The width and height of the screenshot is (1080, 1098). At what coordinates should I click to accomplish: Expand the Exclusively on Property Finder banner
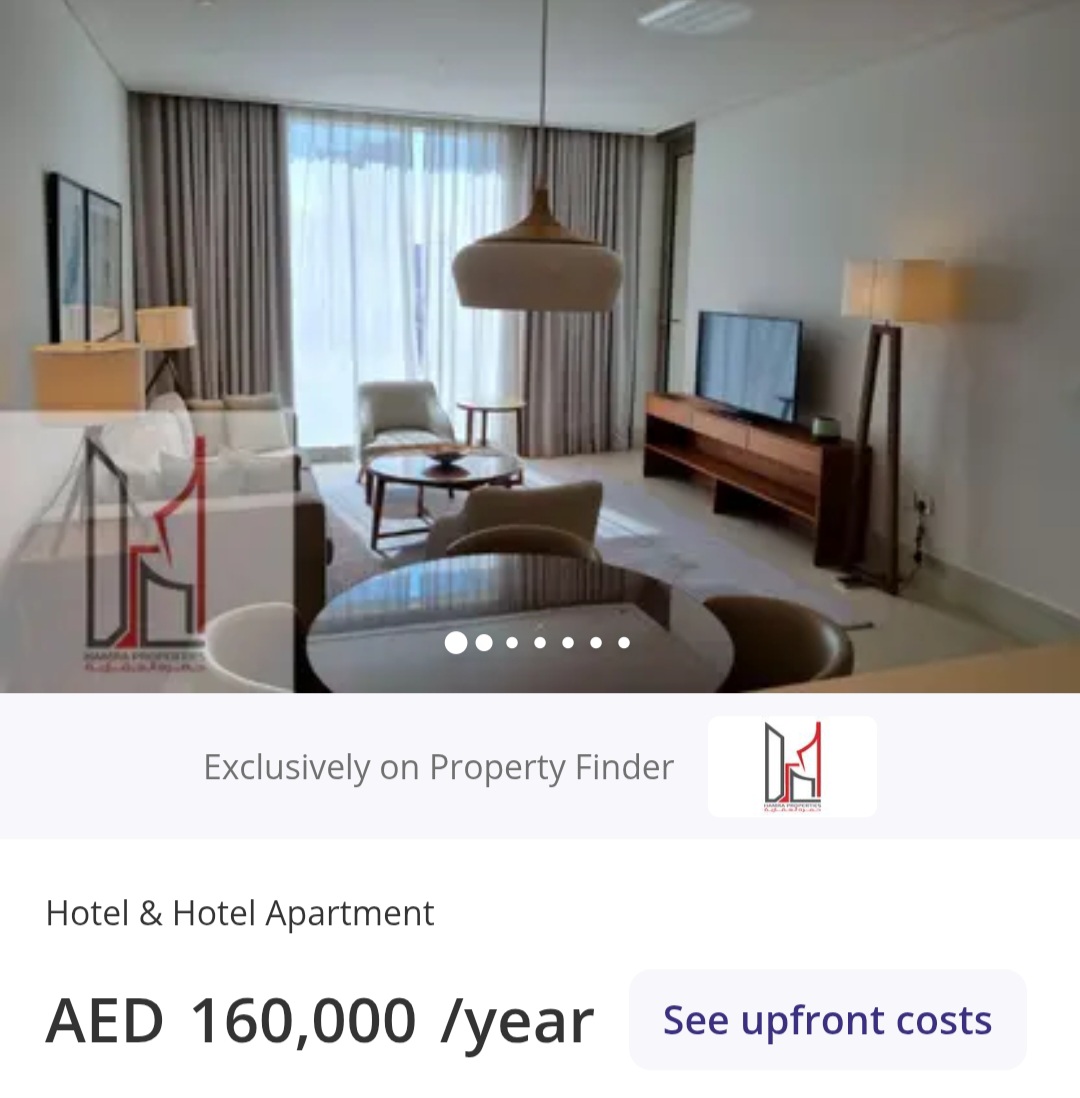437,767
